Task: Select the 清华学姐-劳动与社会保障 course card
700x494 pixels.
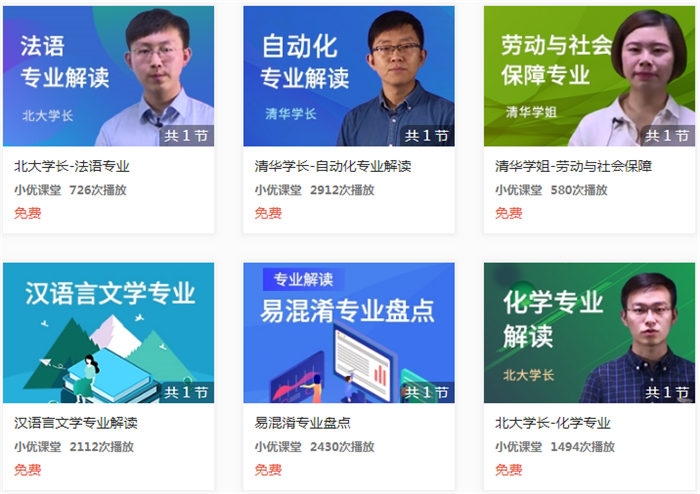Action: (x=588, y=78)
